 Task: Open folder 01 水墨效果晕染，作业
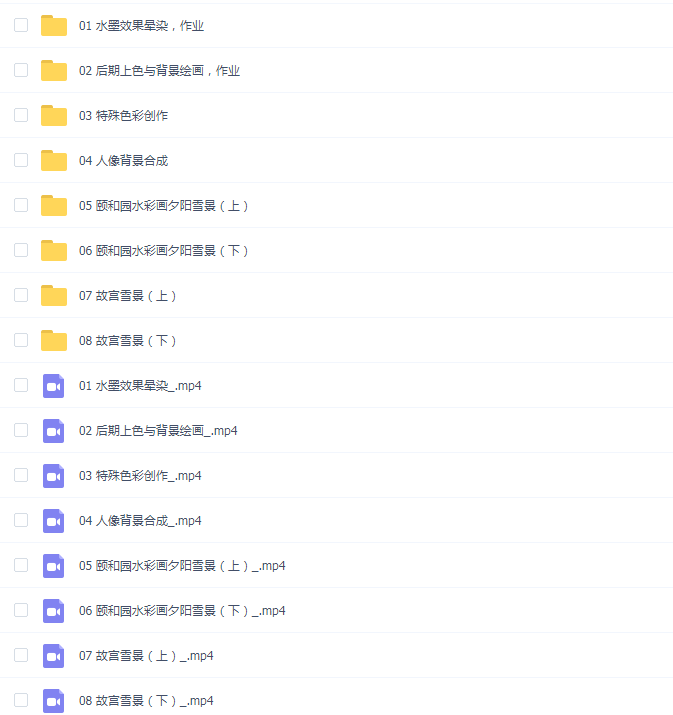pos(141,26)
